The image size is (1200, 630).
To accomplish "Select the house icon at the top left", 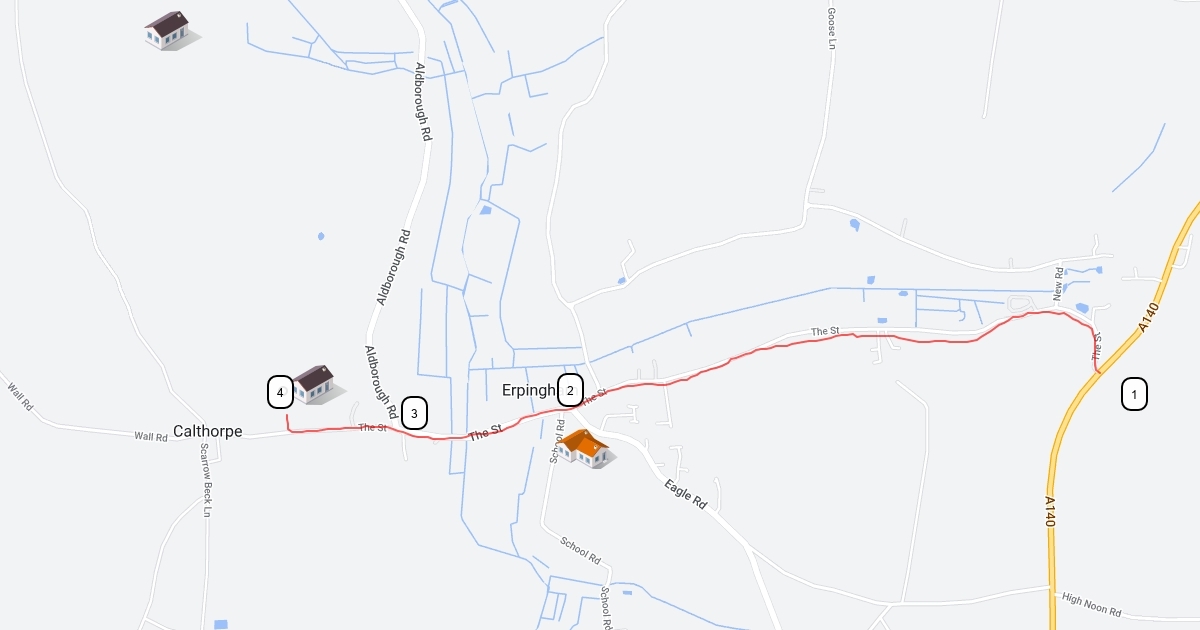I will point(168,30).
